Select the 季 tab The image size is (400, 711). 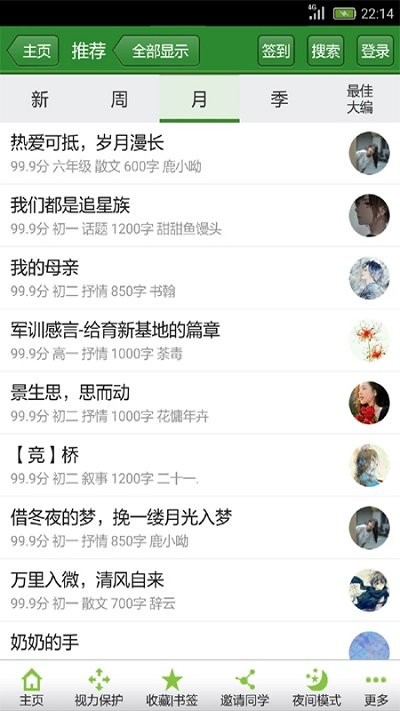click(279, 99)
